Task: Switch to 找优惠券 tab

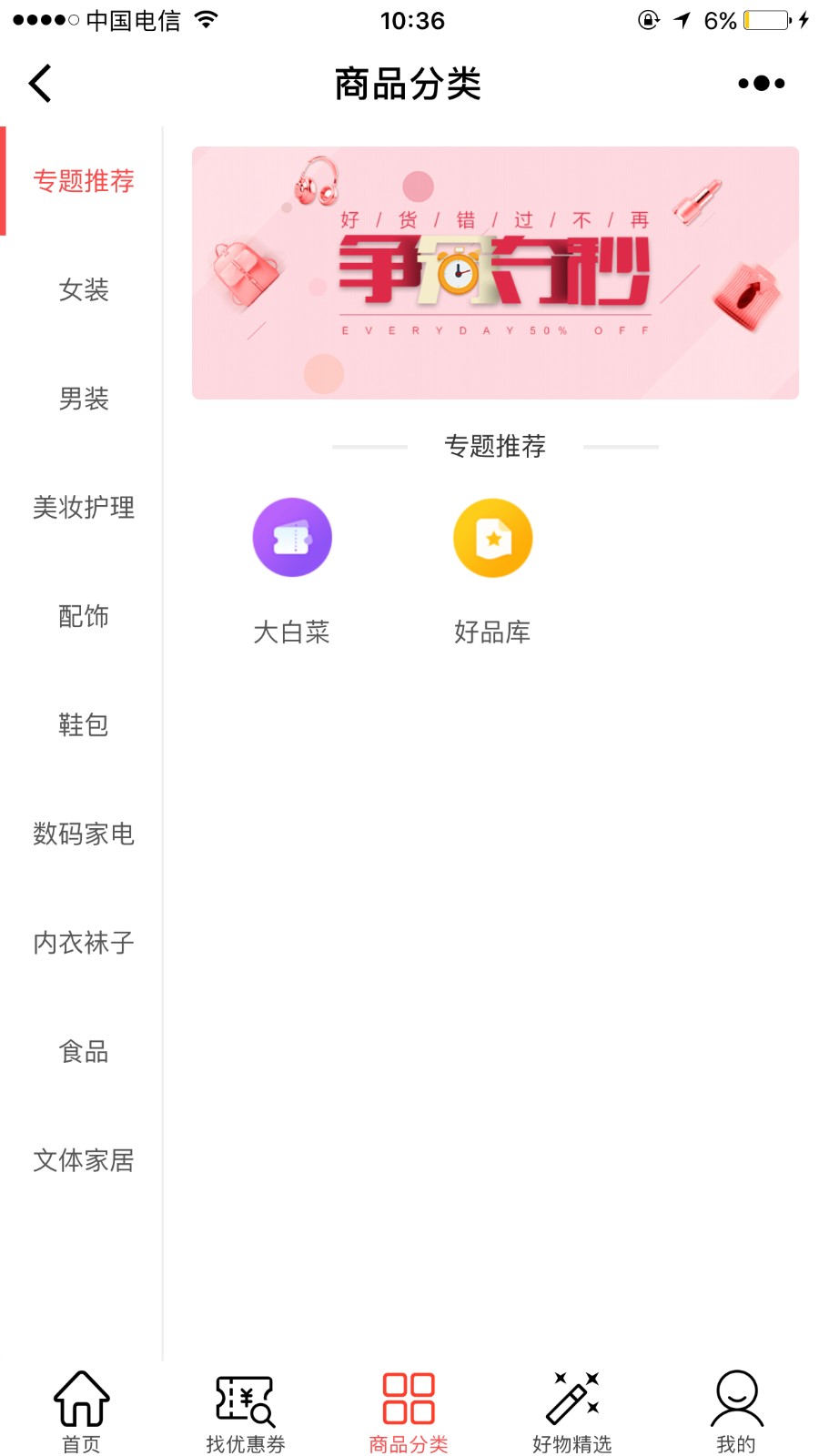Action: 246,1412
